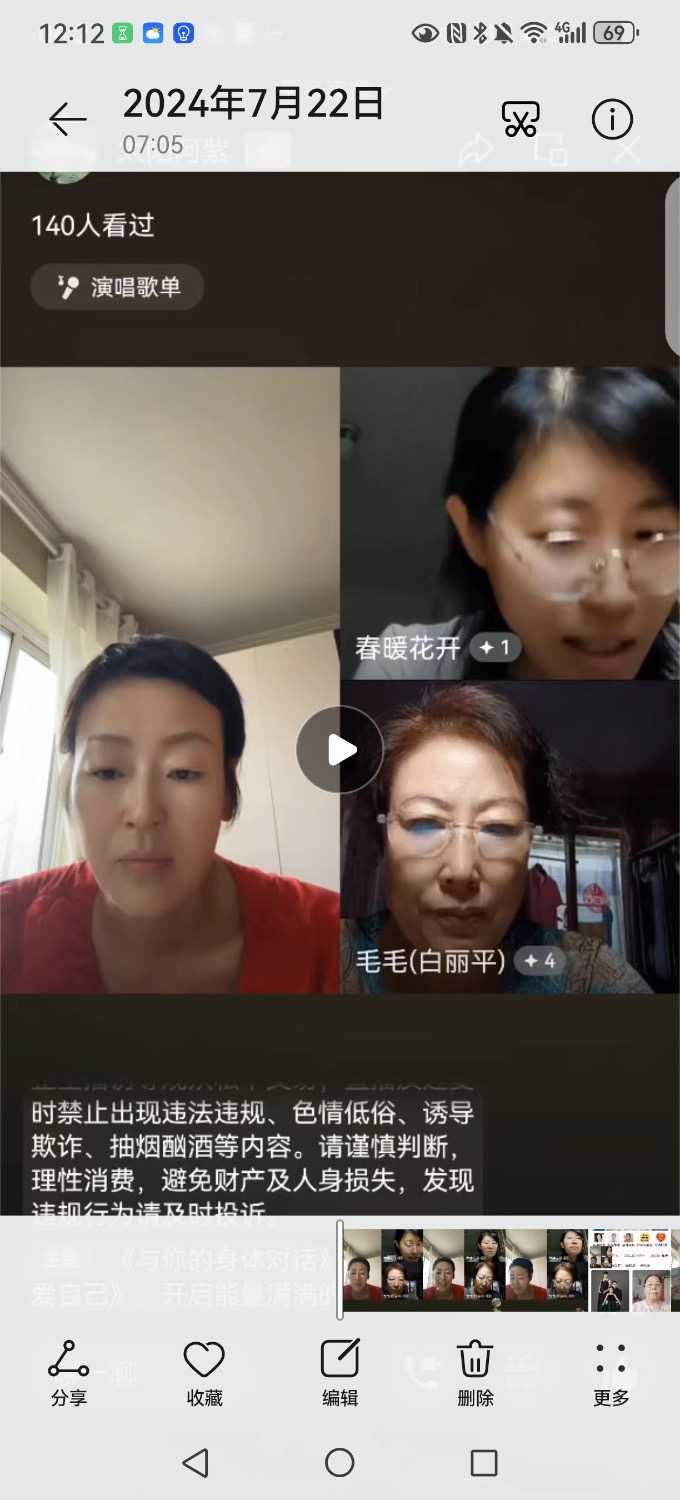Add the video to favorites (收藏)
Viewport: 680px width, 1500px height.
coord(204,1372)
